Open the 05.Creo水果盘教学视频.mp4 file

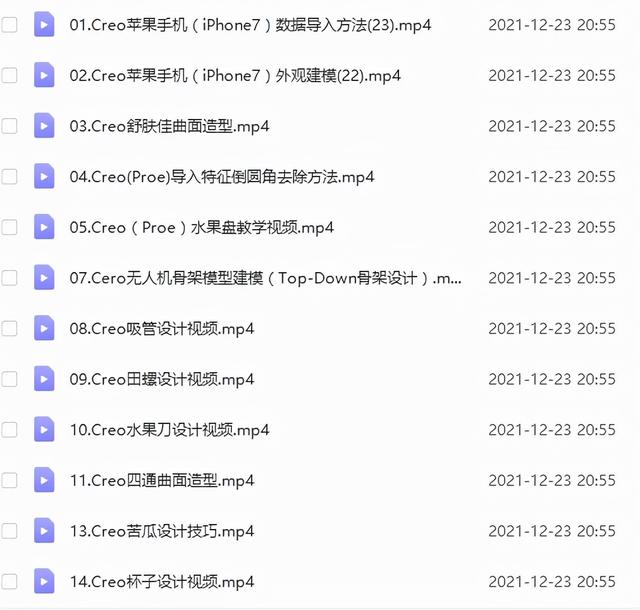pos(201,227)
